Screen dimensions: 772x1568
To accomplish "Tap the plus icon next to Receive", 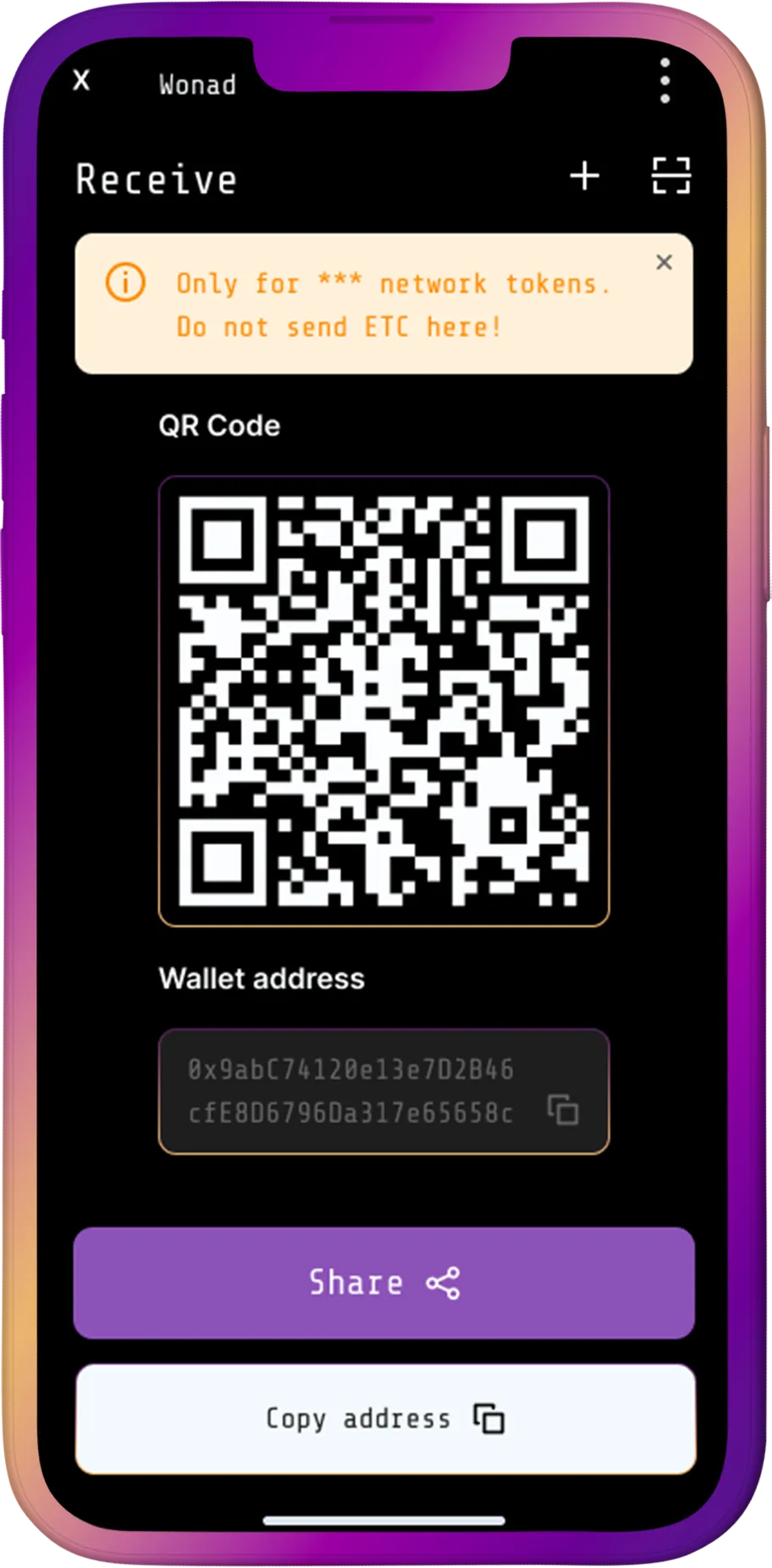I will (584, 177).
